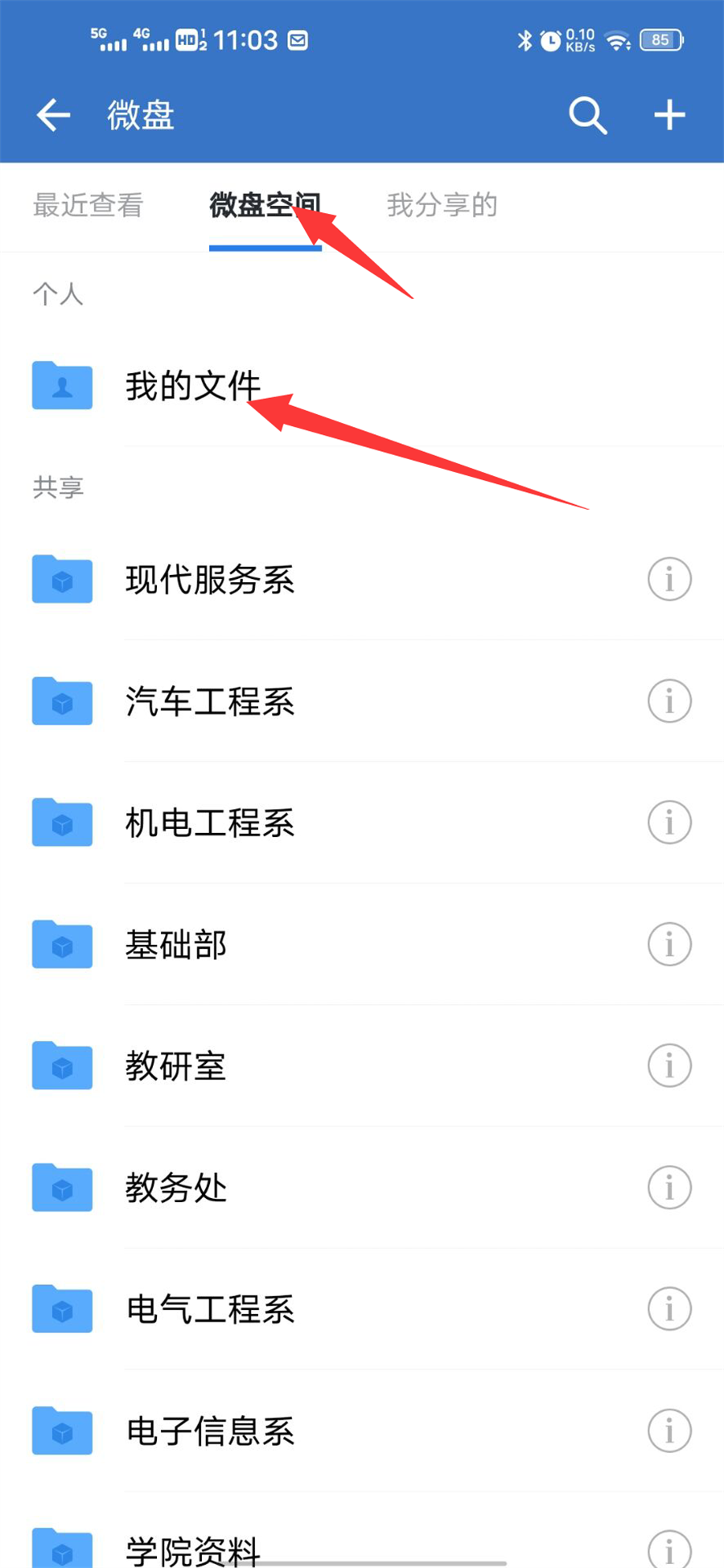Tap the info icon beside 机电工程系
This screenshot has height=1568, width=724.
pos(669,823)
